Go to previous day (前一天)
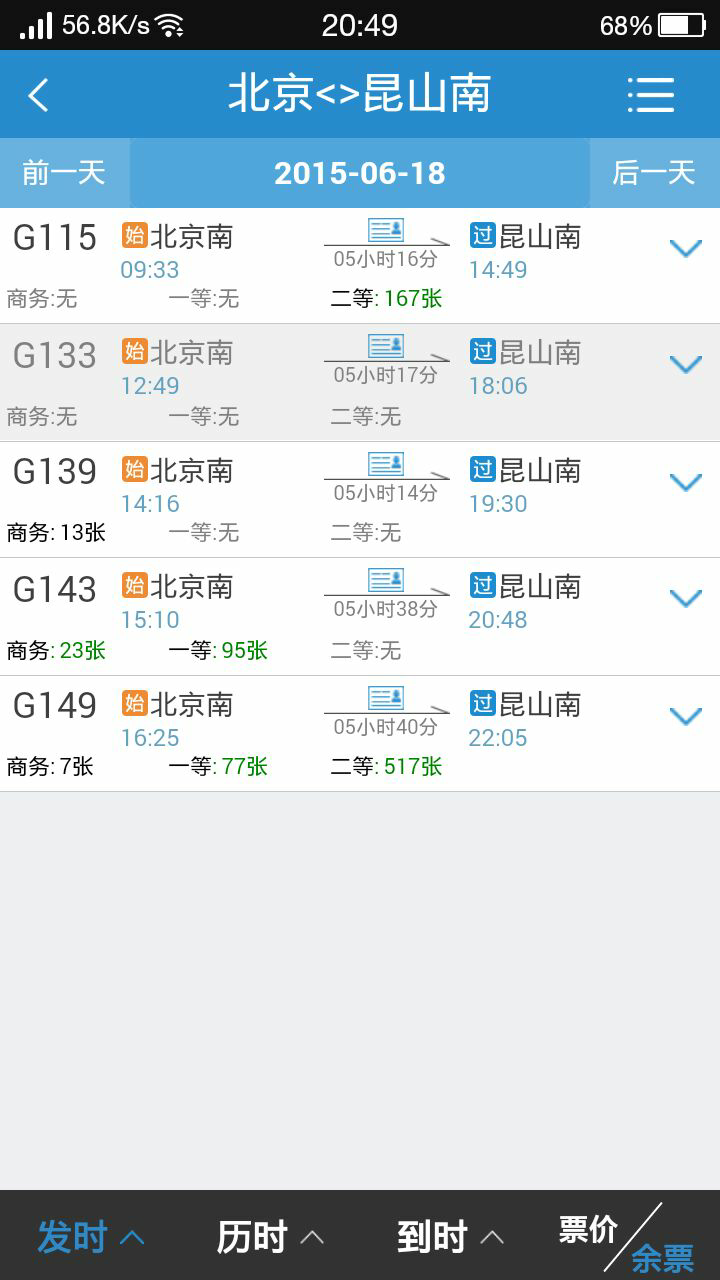Image resolution: width=720 pixels, height=1280 pixels. point(64,173)
